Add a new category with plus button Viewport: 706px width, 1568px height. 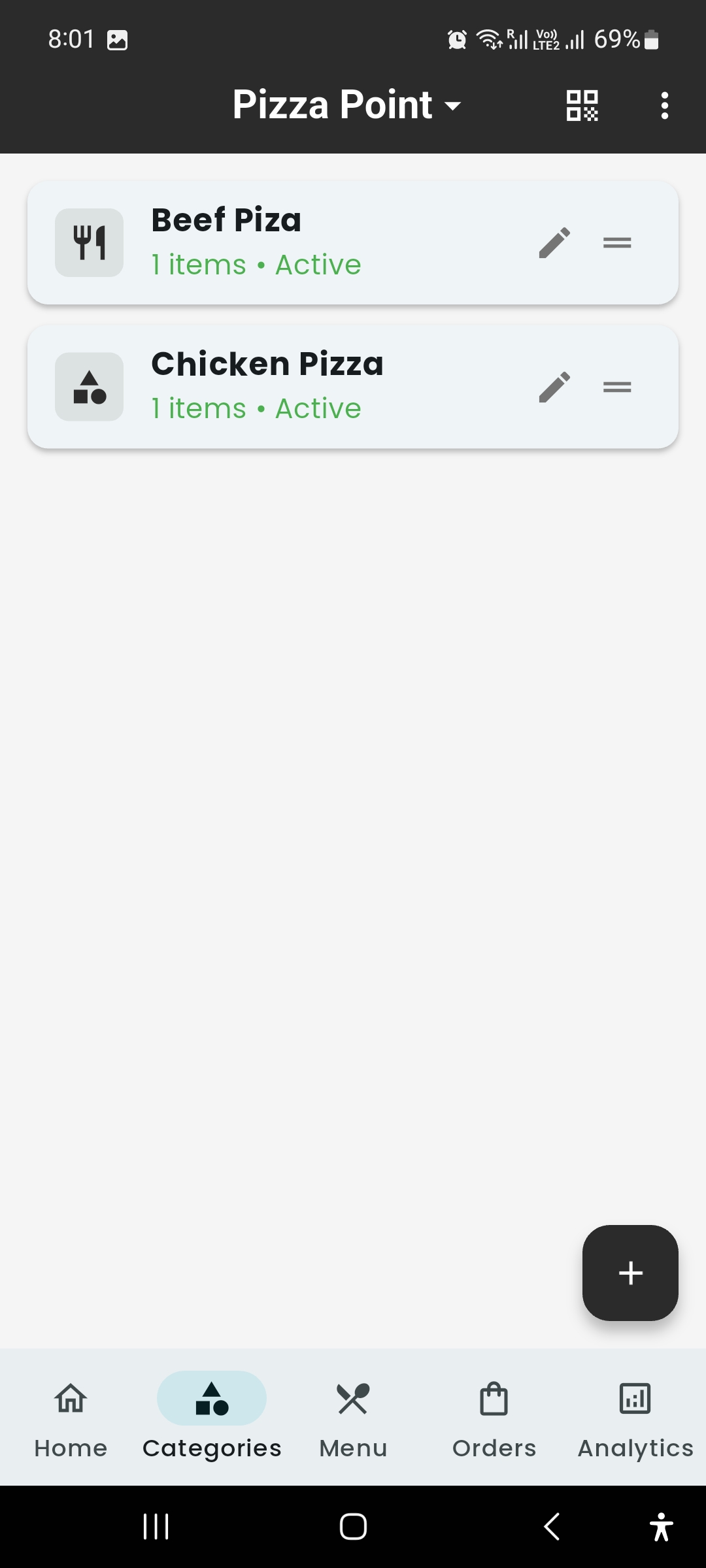630,1273
